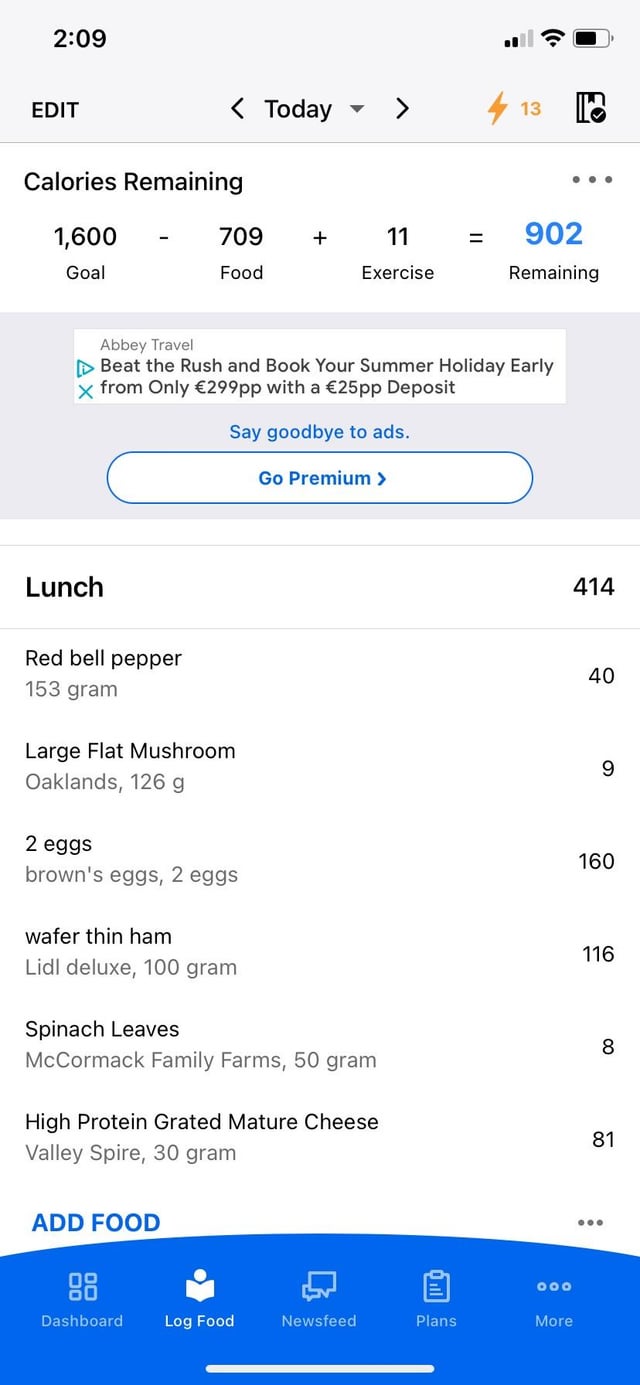Open Spinach Leaves entry

coord(320,1045)
